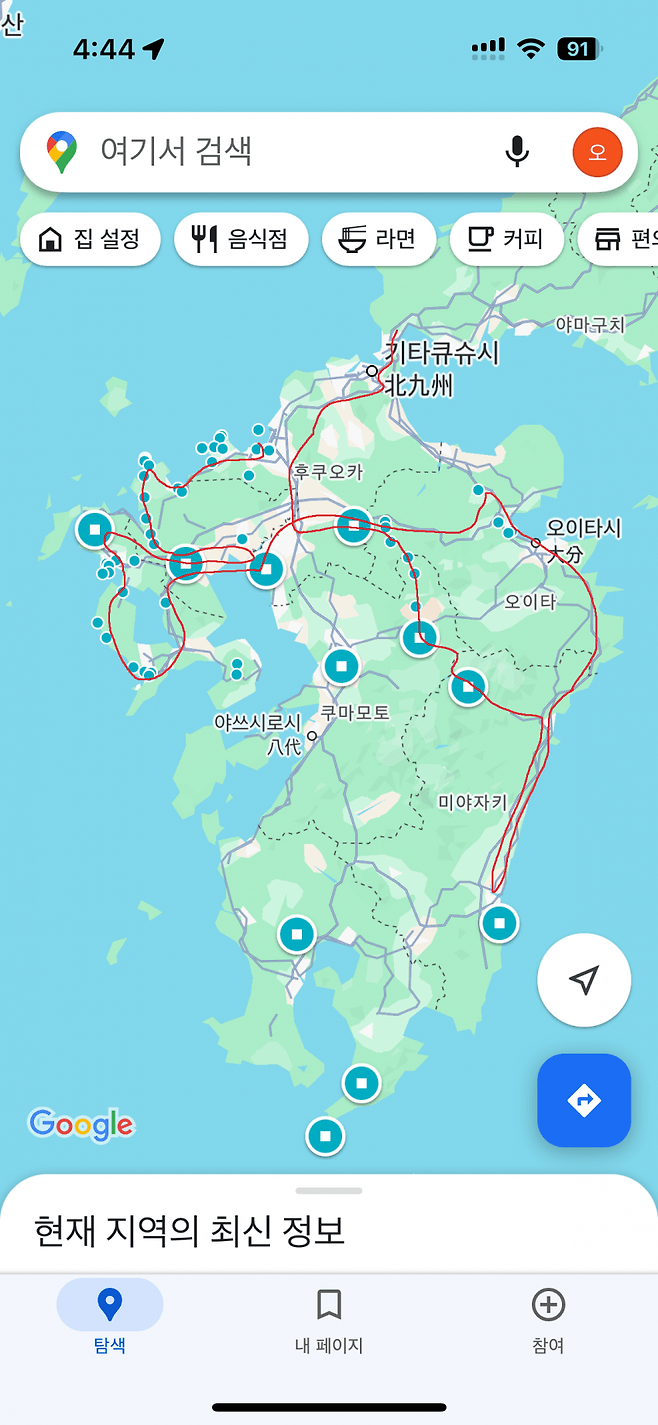The width and height of the screenshot is (658, 1425).
Task: Select the 커피 filter chip
Action: point(507,239)
